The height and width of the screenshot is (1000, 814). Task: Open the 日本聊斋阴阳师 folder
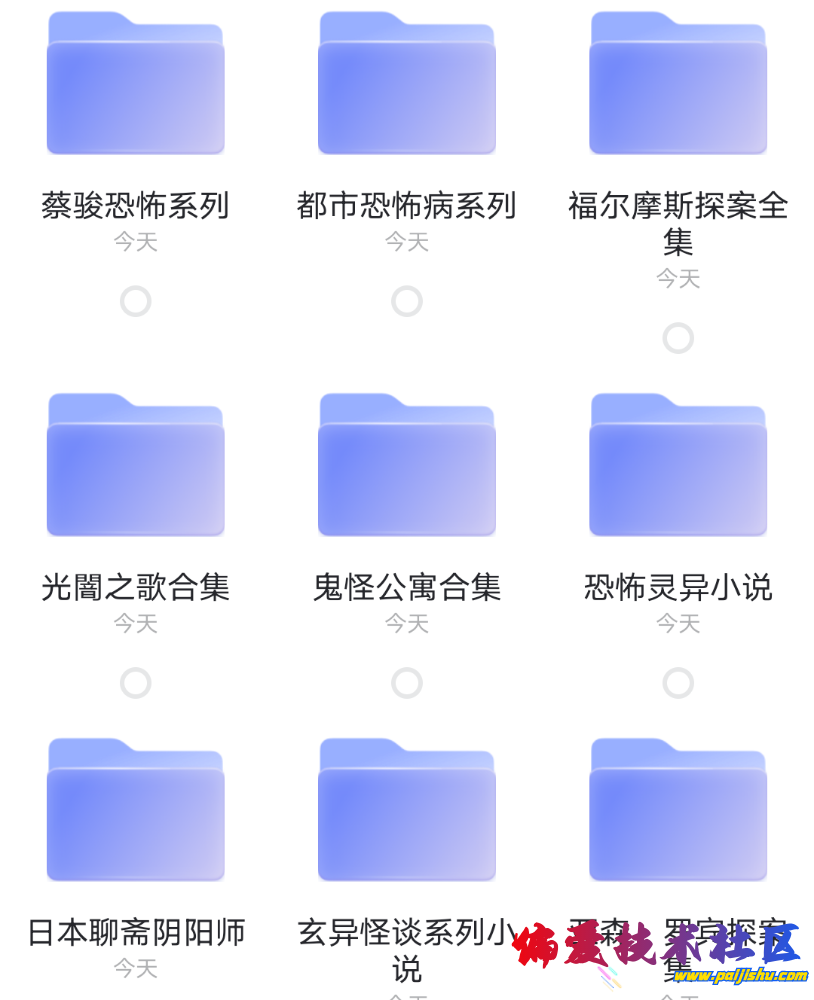tap(135, 810)
